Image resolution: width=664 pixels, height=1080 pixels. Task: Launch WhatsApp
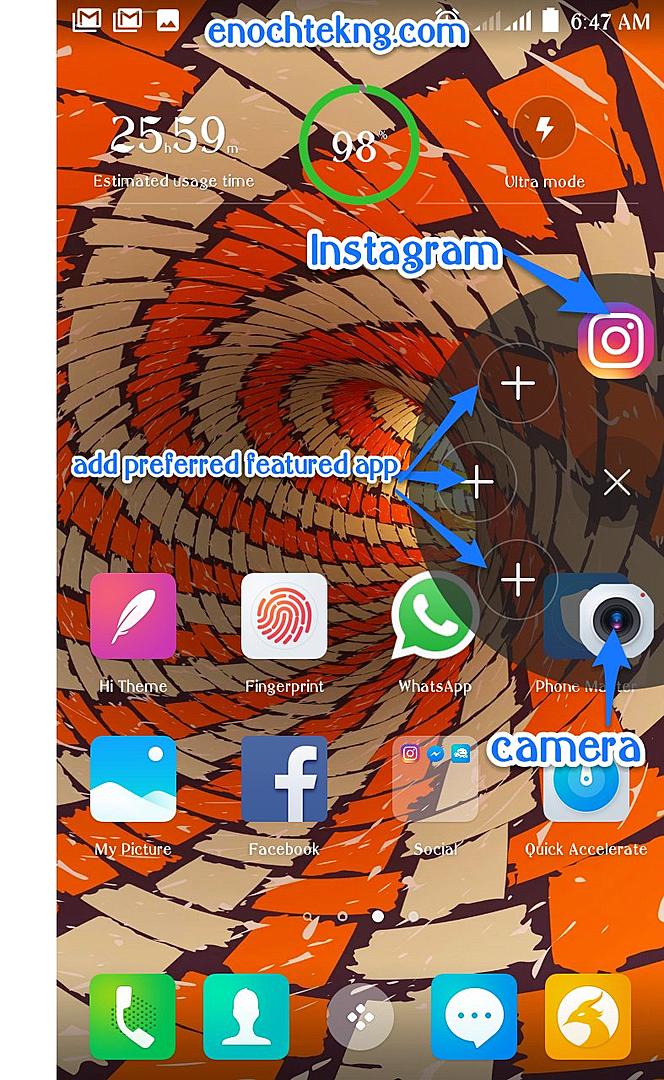pyautogui.click(x=435, y=616)
